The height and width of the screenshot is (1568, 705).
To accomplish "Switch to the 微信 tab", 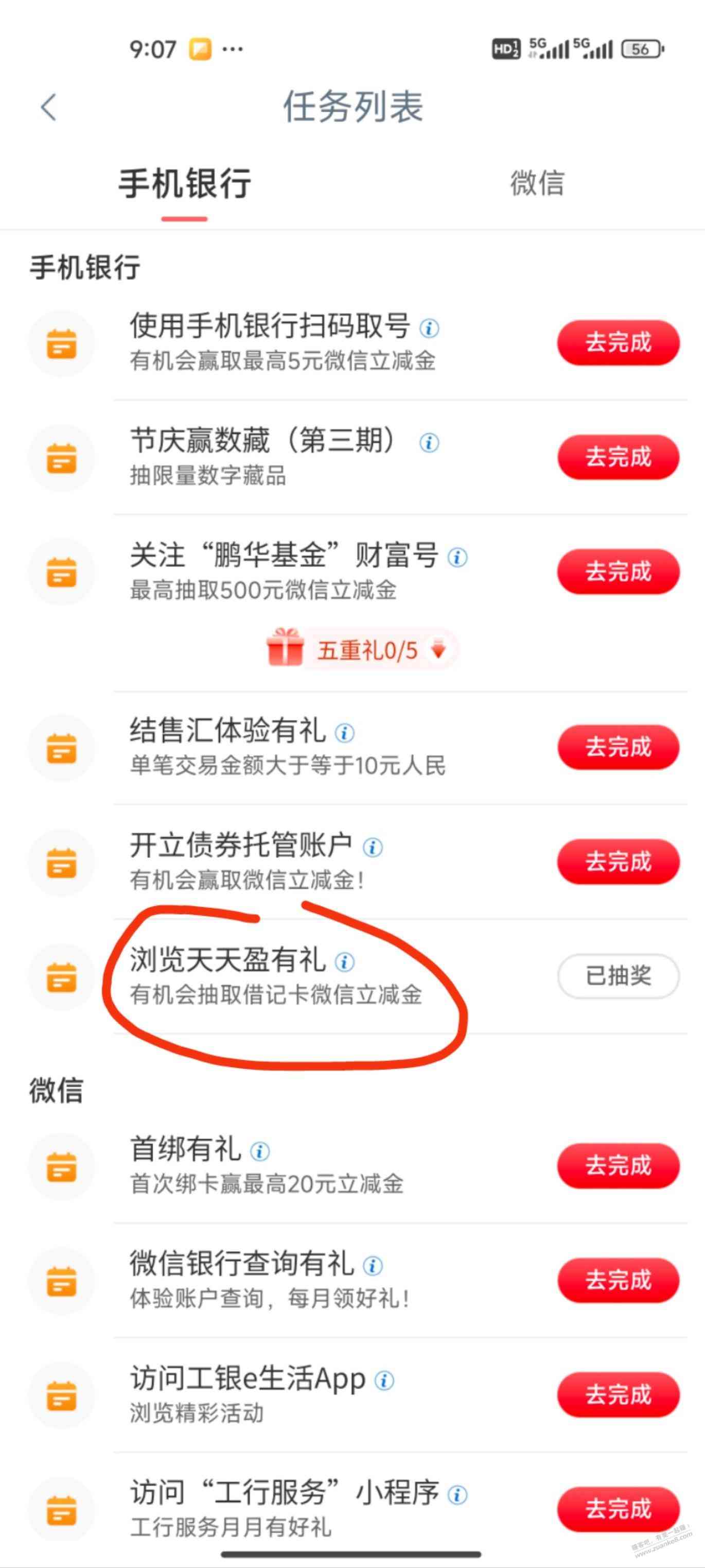I will click(537, 183).
